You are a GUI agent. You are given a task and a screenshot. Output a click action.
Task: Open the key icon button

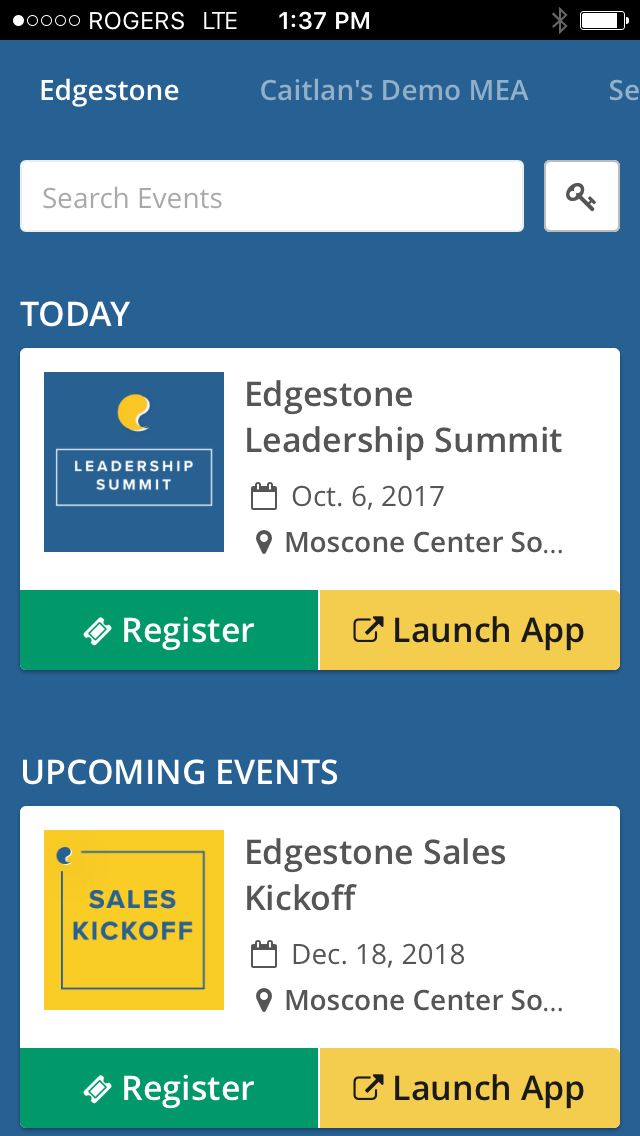[581, 196]
